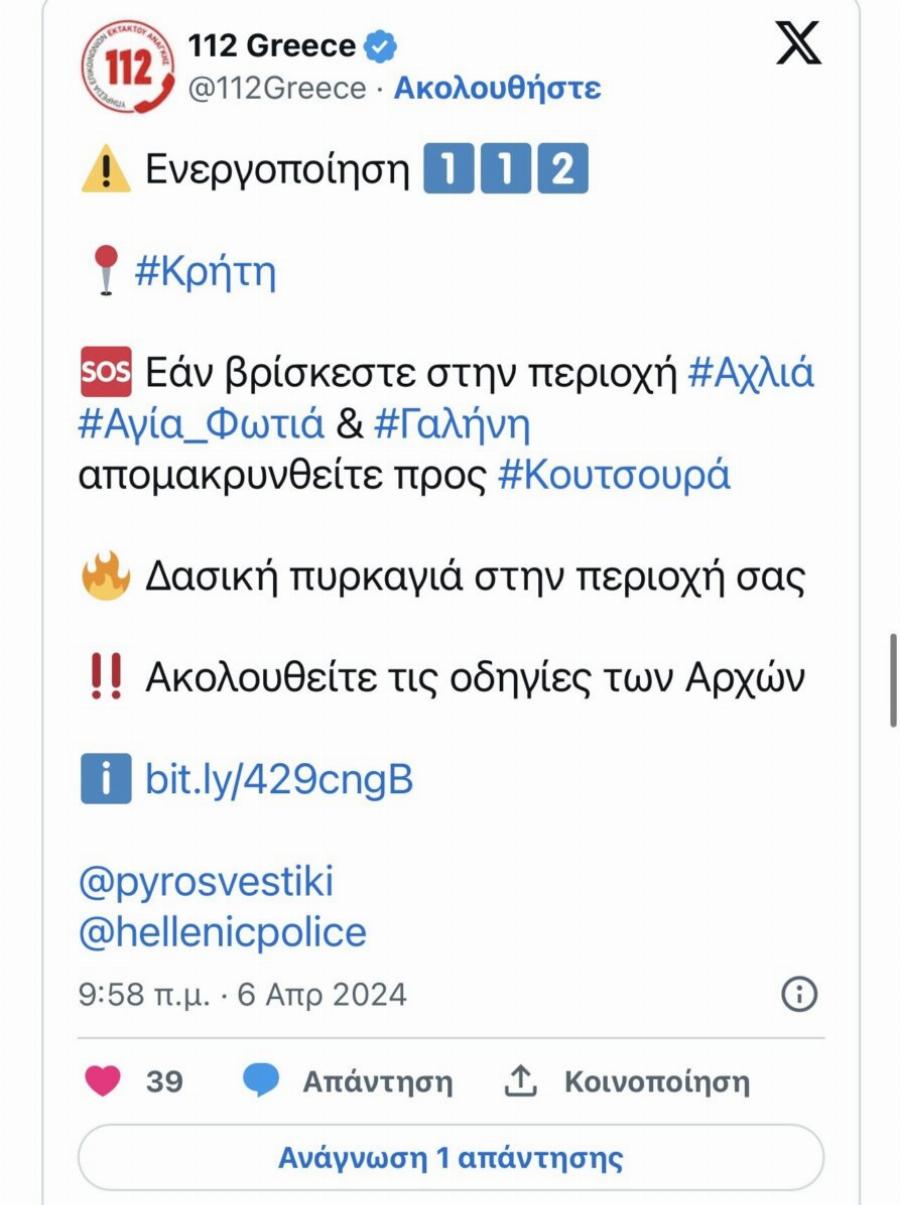Click the share upload icon
This screenshot has width=900, height=1205.
(521, 1080)
